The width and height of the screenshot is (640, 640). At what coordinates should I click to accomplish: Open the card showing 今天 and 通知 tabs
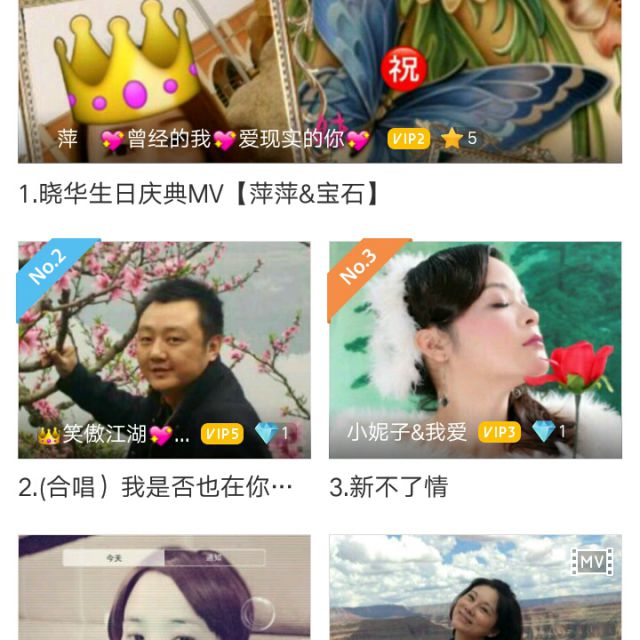[x=164, y=590]
